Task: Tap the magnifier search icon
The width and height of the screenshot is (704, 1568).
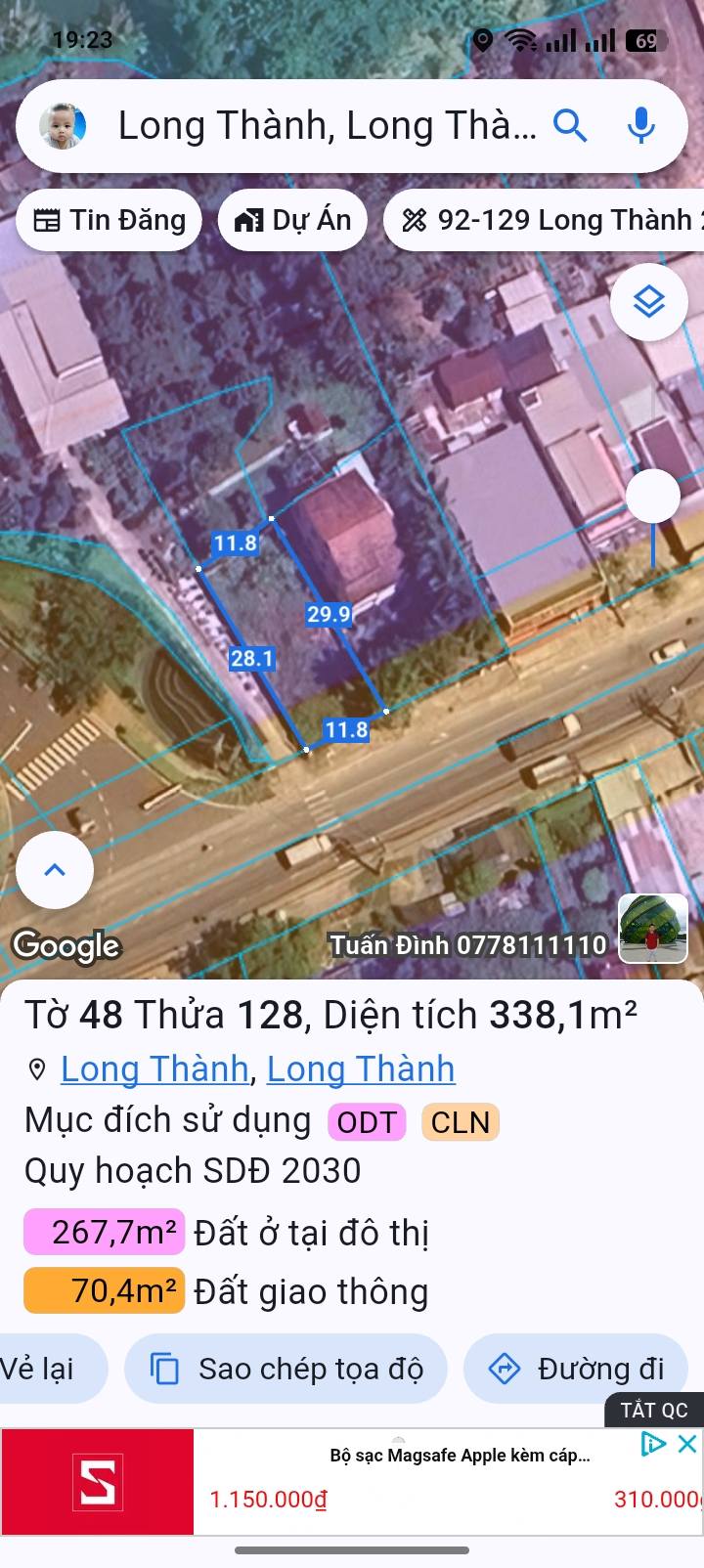Action: pos(570,126)
